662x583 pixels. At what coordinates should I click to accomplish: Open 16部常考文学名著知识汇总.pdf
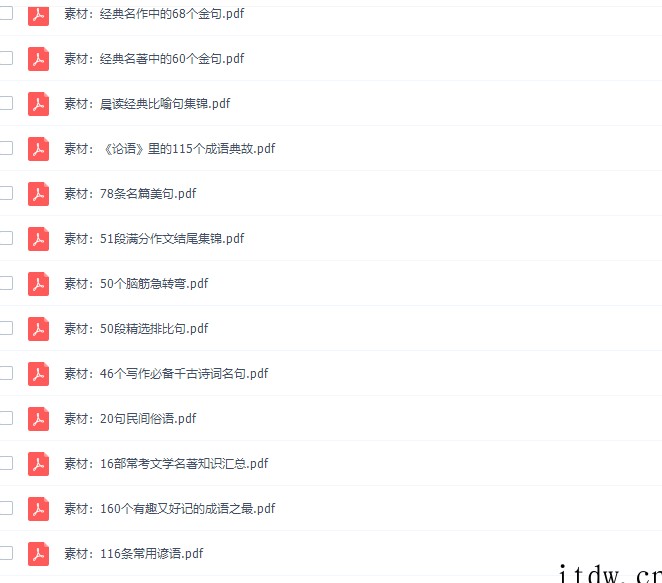[x=166, y=464]
